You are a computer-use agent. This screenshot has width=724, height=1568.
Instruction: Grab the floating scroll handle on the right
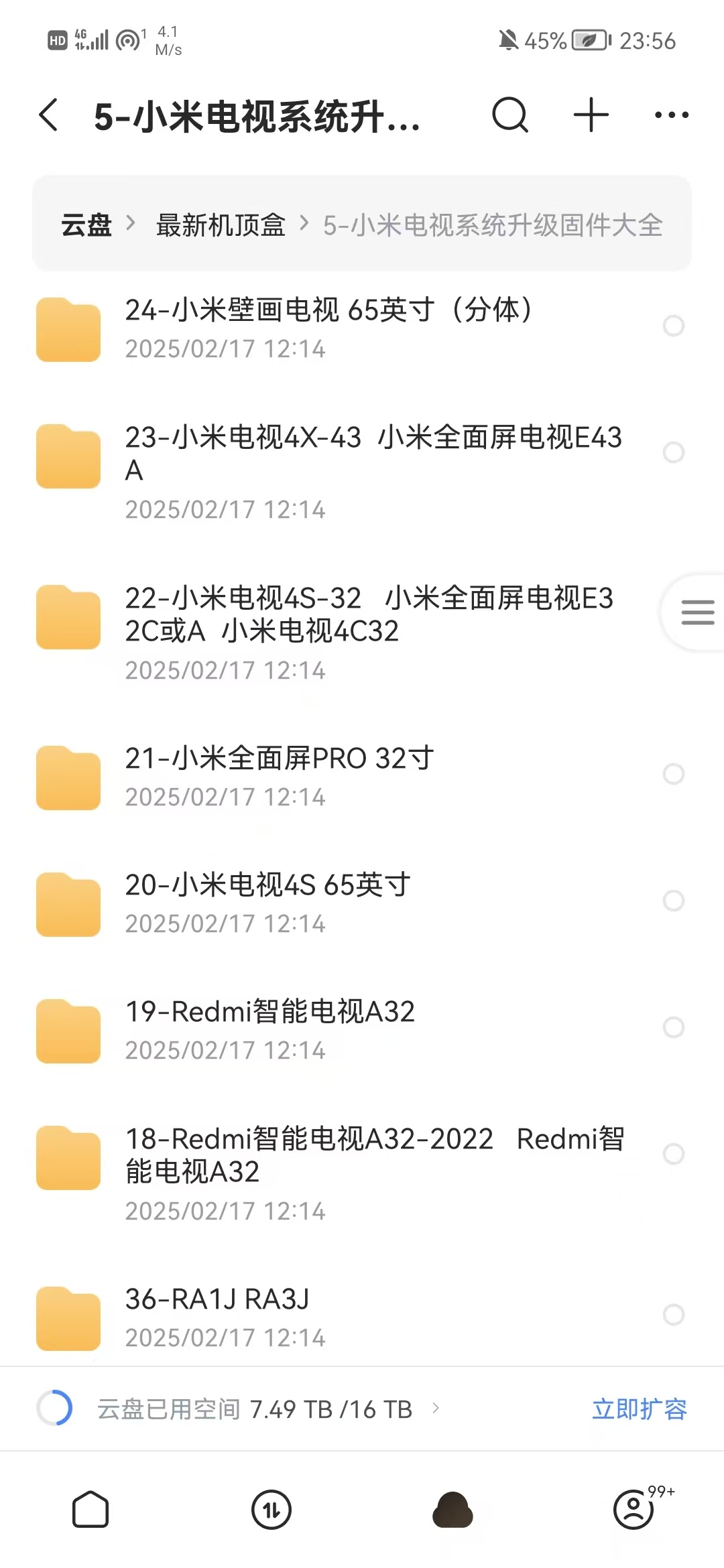697,612
